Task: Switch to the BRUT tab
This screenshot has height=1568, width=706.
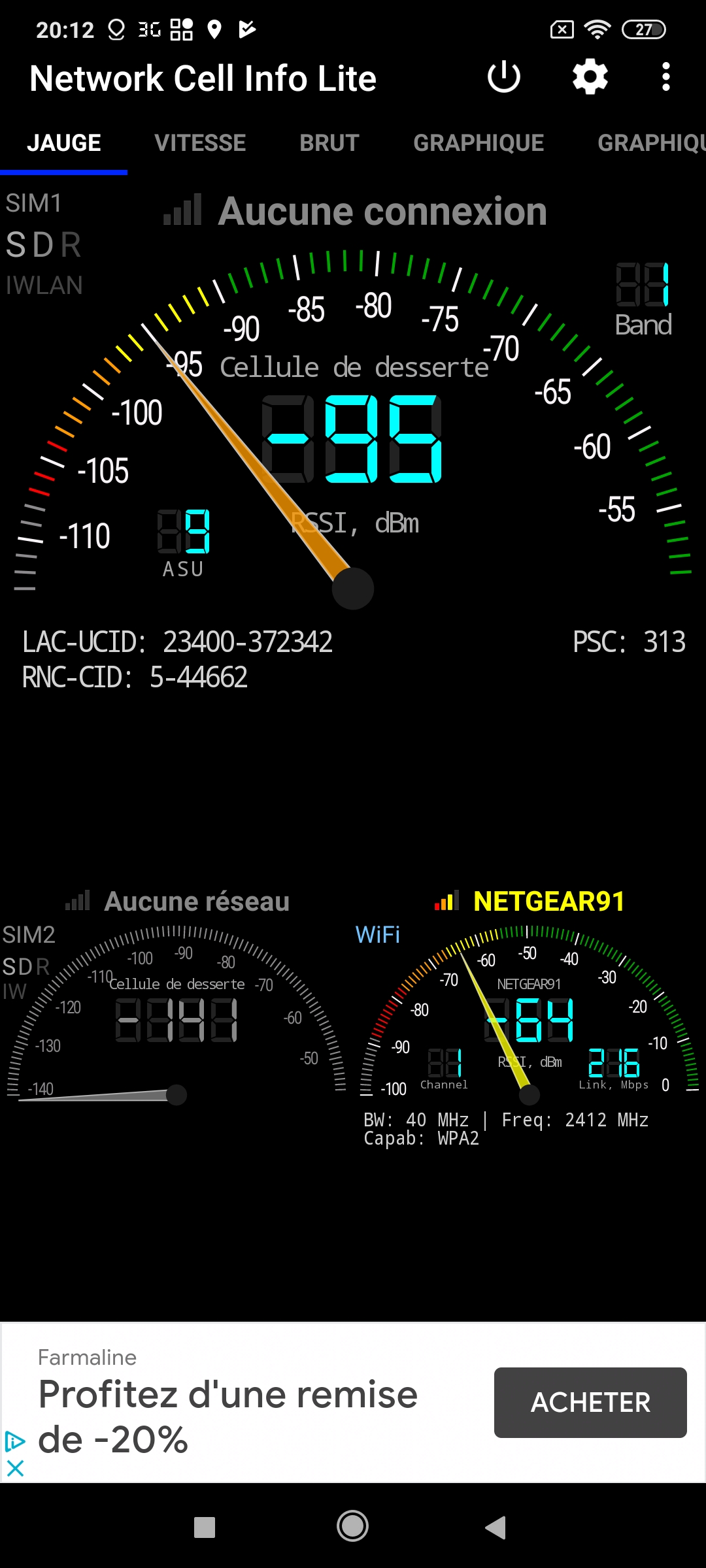Action: [329, 143]
